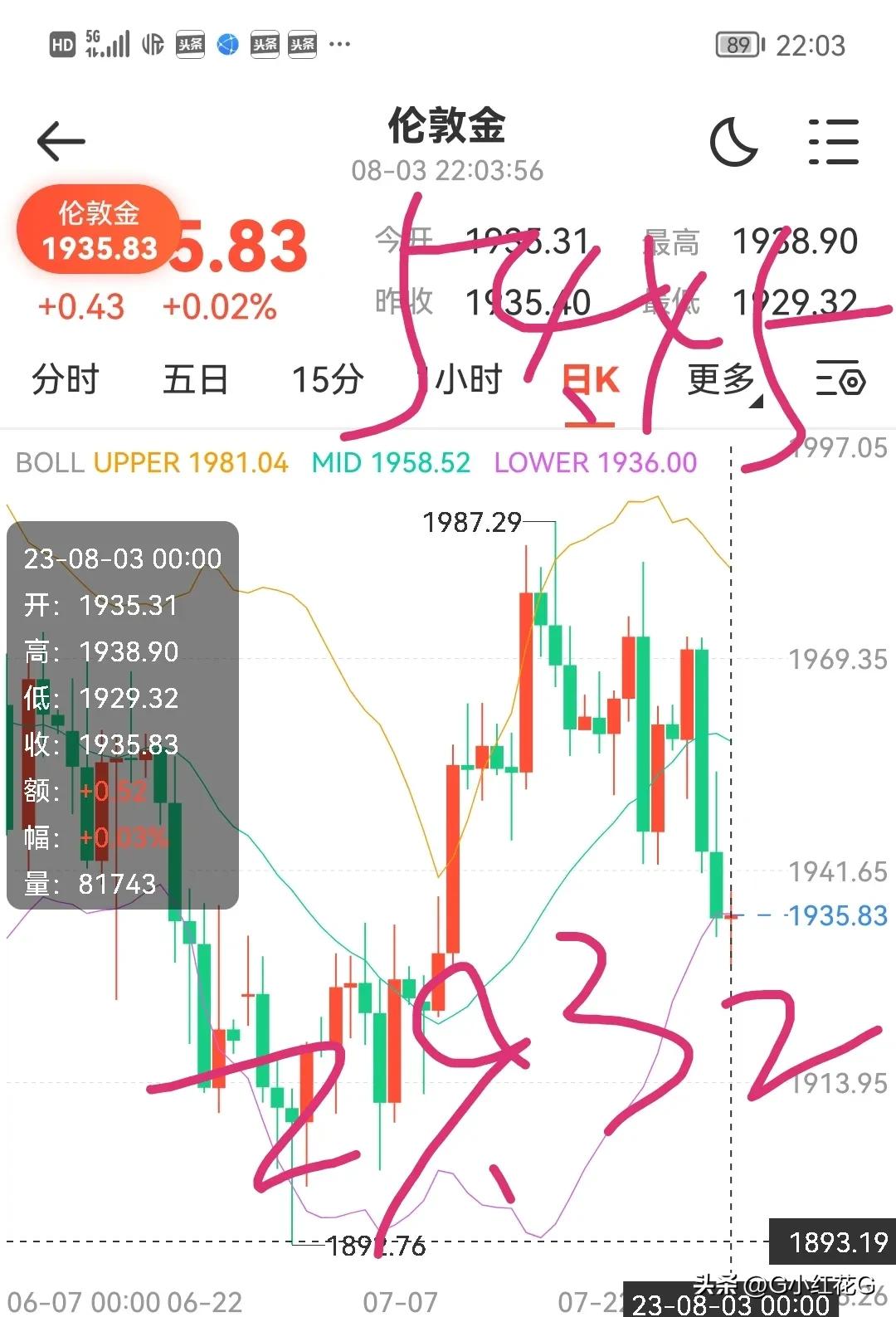Switch to the 分时 time-share chart
896x1317 pixels.
point(66,381)
